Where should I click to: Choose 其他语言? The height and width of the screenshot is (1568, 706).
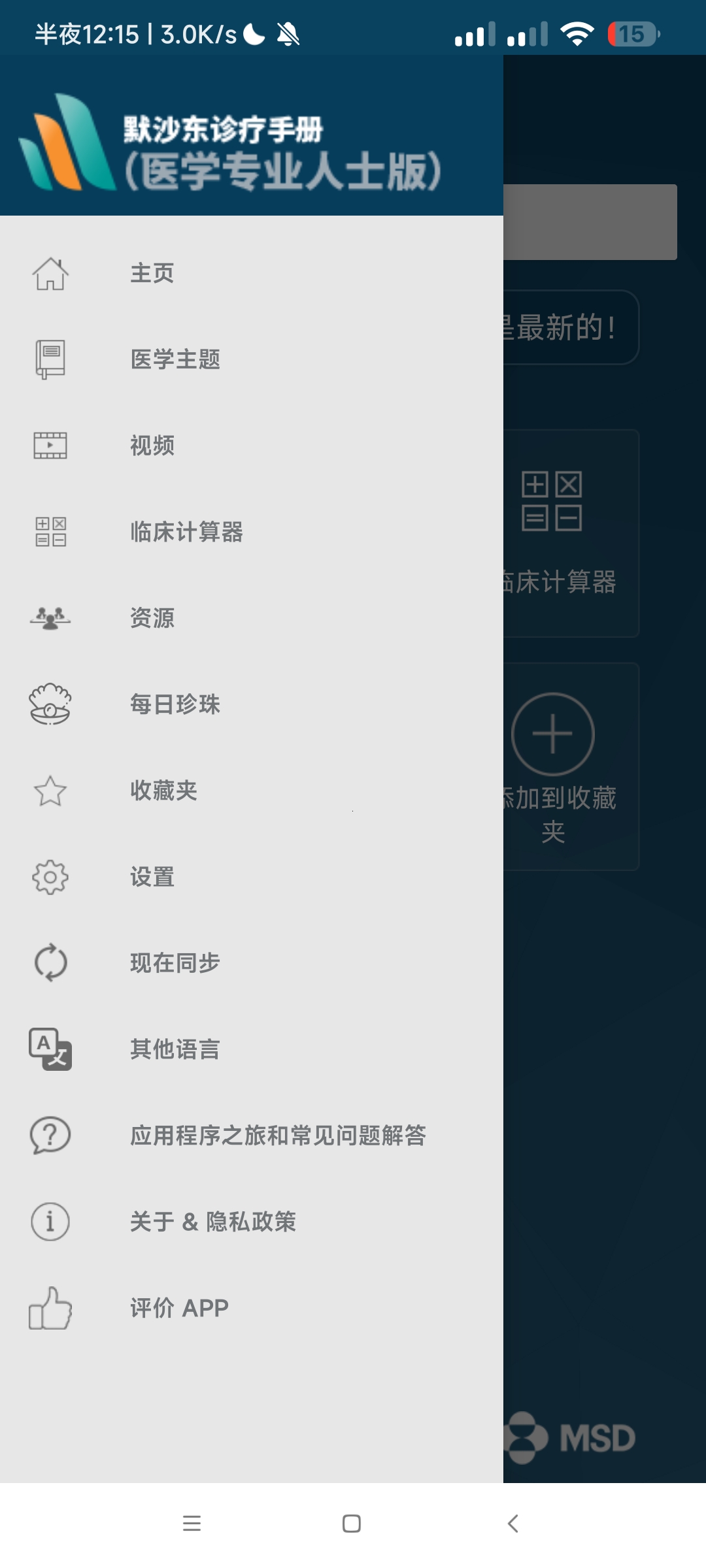coord(175,1049)
